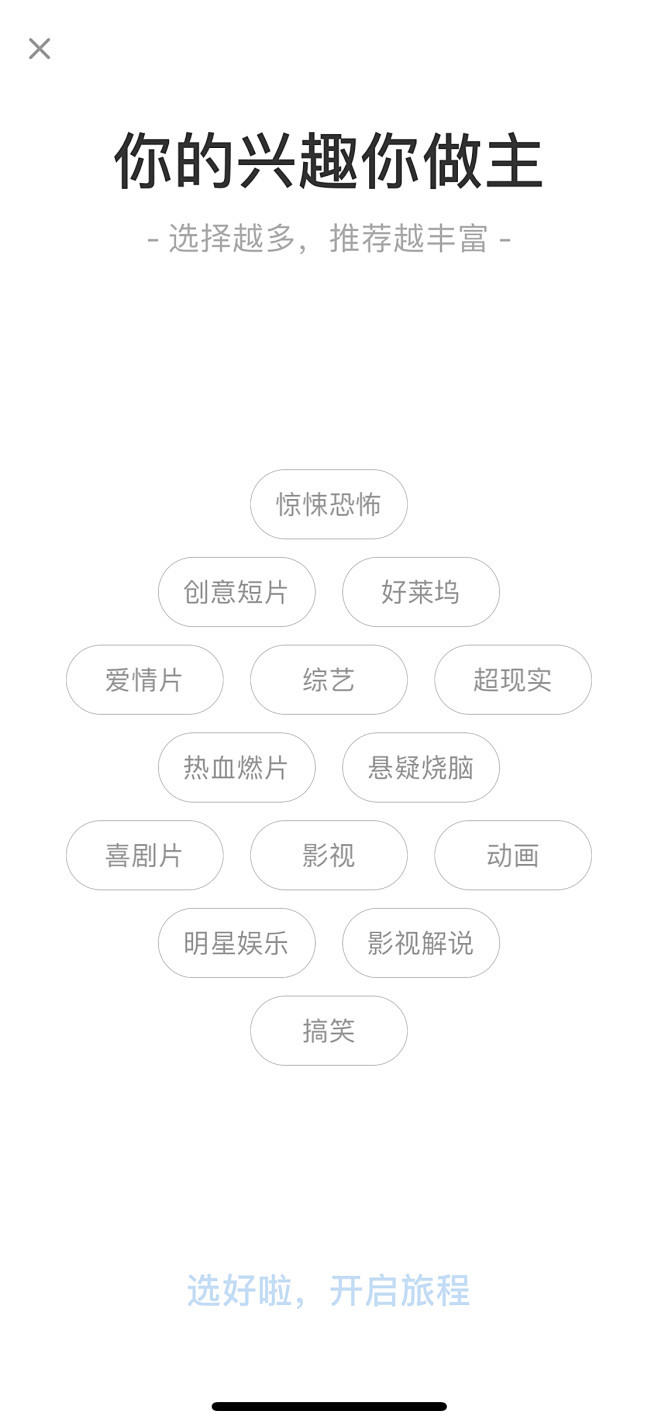Select the 动画 interest chip
Viewport: 658px width, 1425px height.
point(513,856)
